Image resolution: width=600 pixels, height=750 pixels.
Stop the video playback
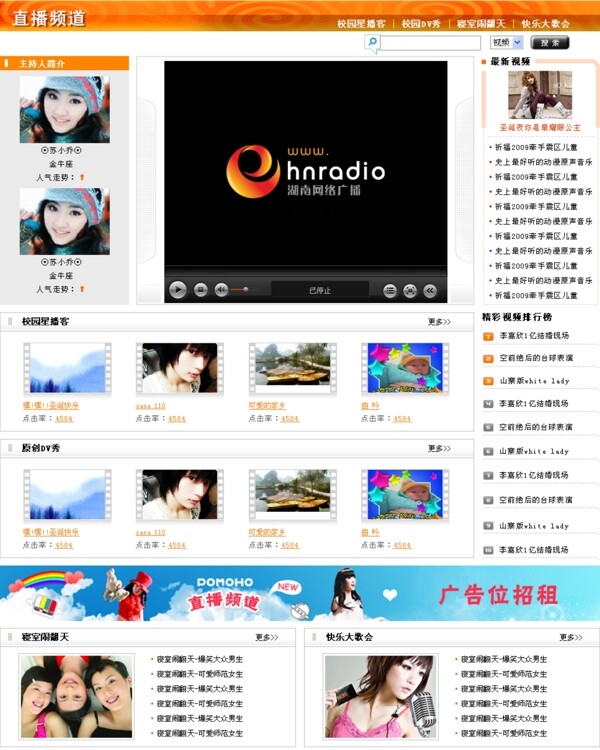pyautogui.click(x=201, y=290)
